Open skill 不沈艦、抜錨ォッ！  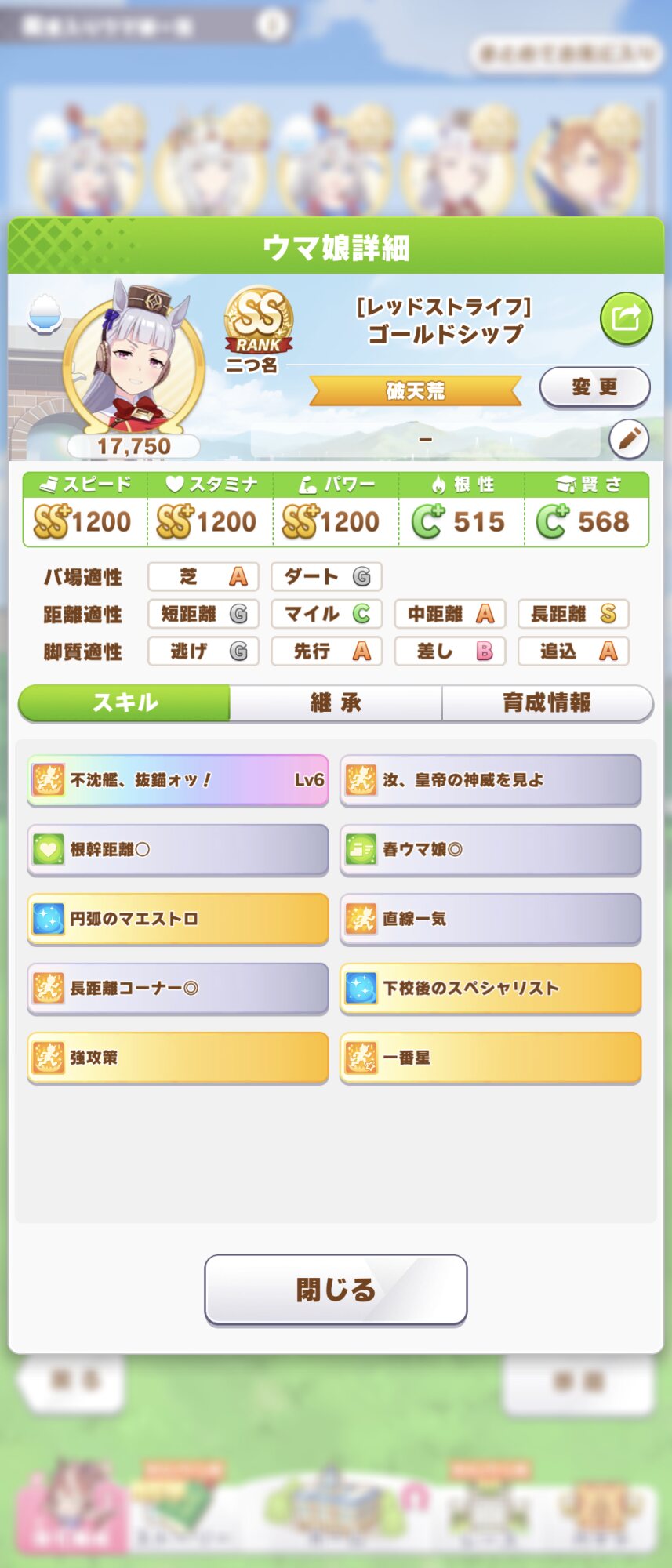(178, 780)
